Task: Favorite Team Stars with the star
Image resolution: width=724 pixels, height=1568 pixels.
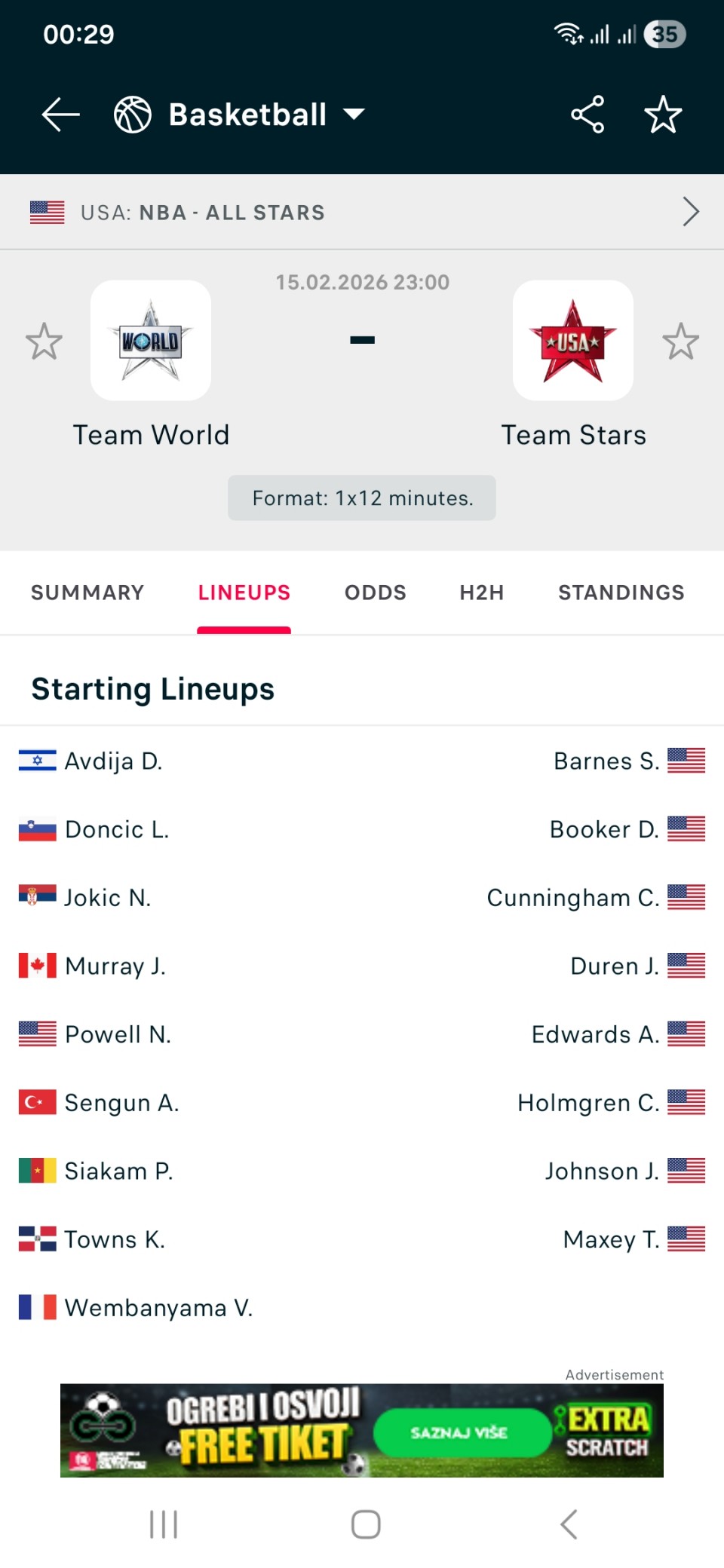Action: point(680,341)
